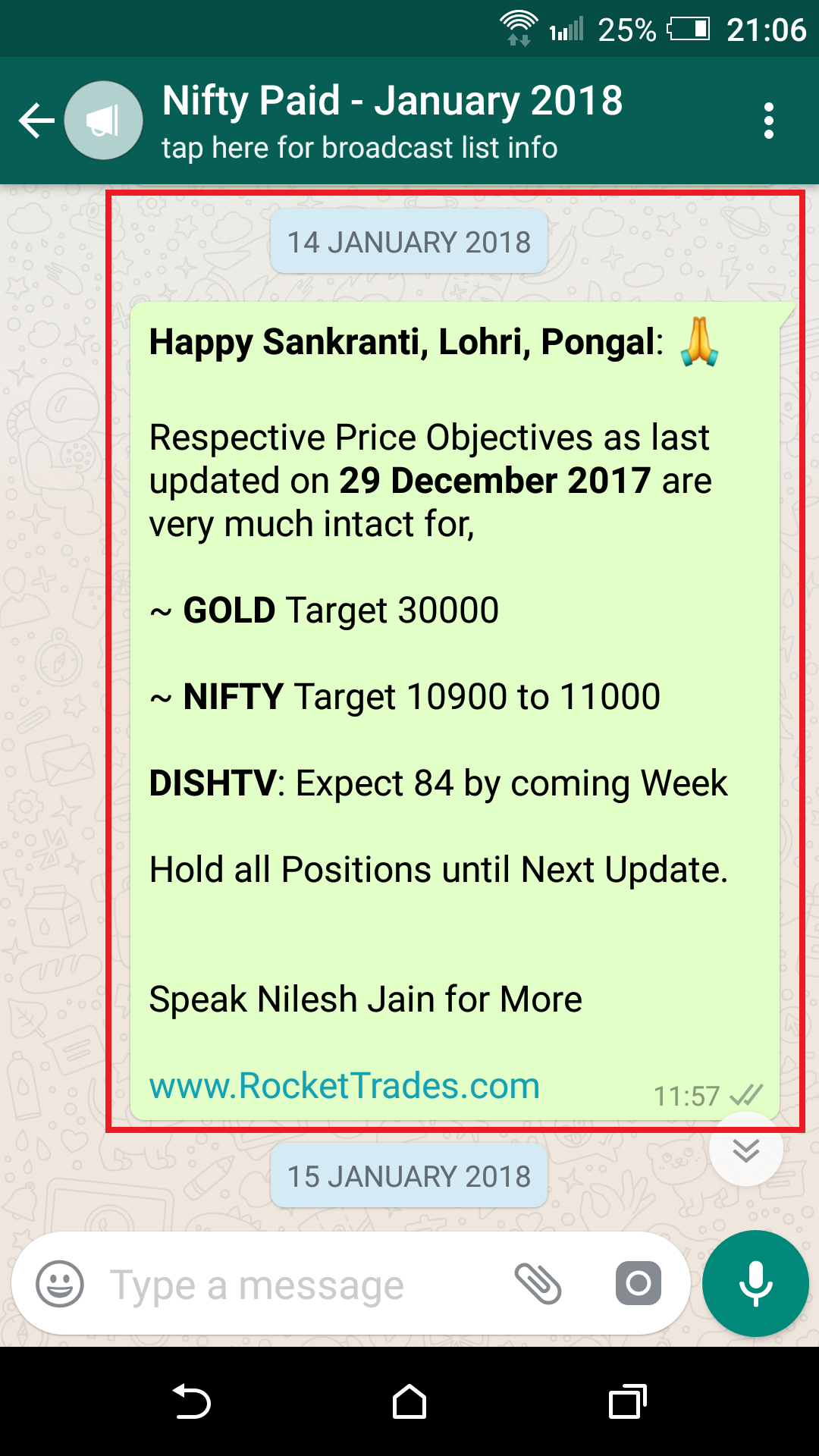Open the camera from the message bar

[638, 1284]
